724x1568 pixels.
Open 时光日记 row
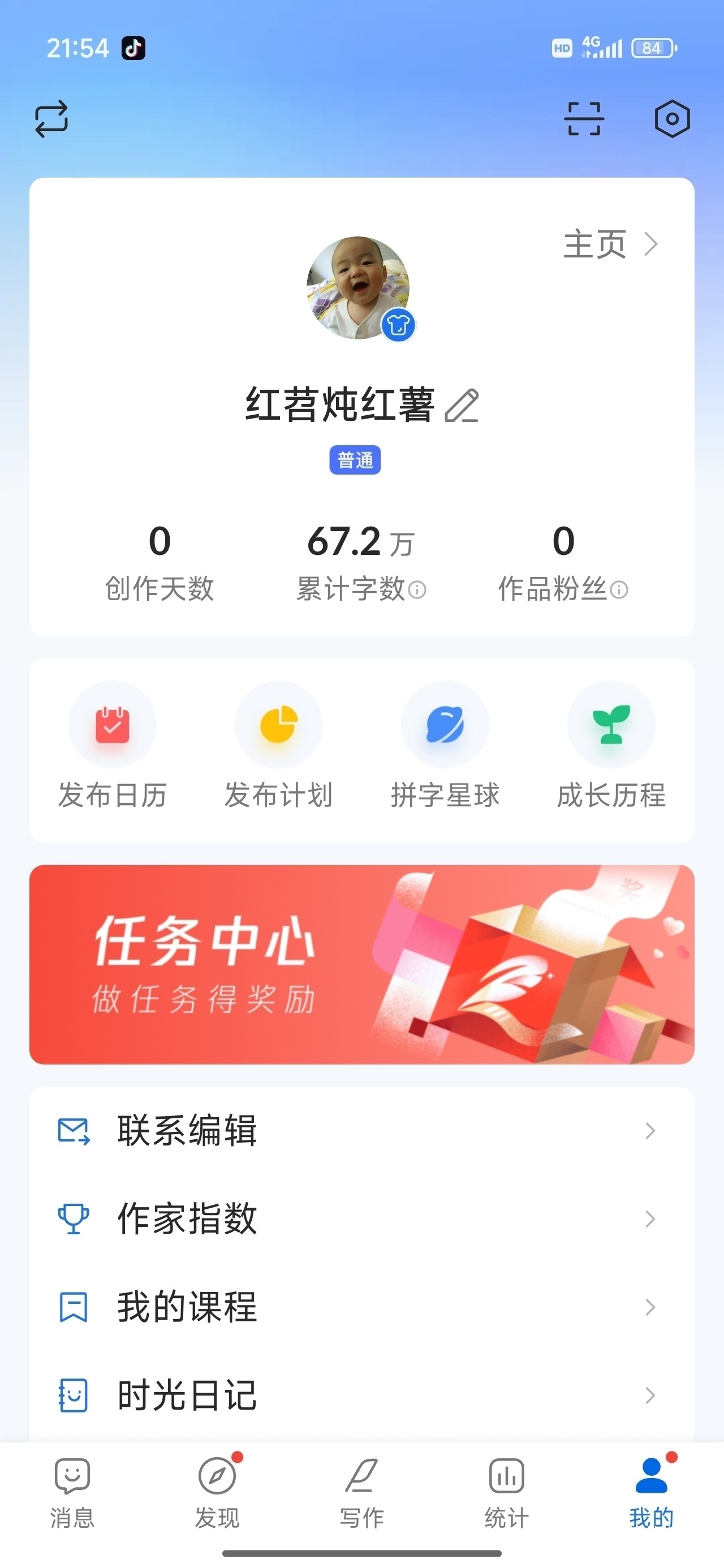(x=361, y=1395)
